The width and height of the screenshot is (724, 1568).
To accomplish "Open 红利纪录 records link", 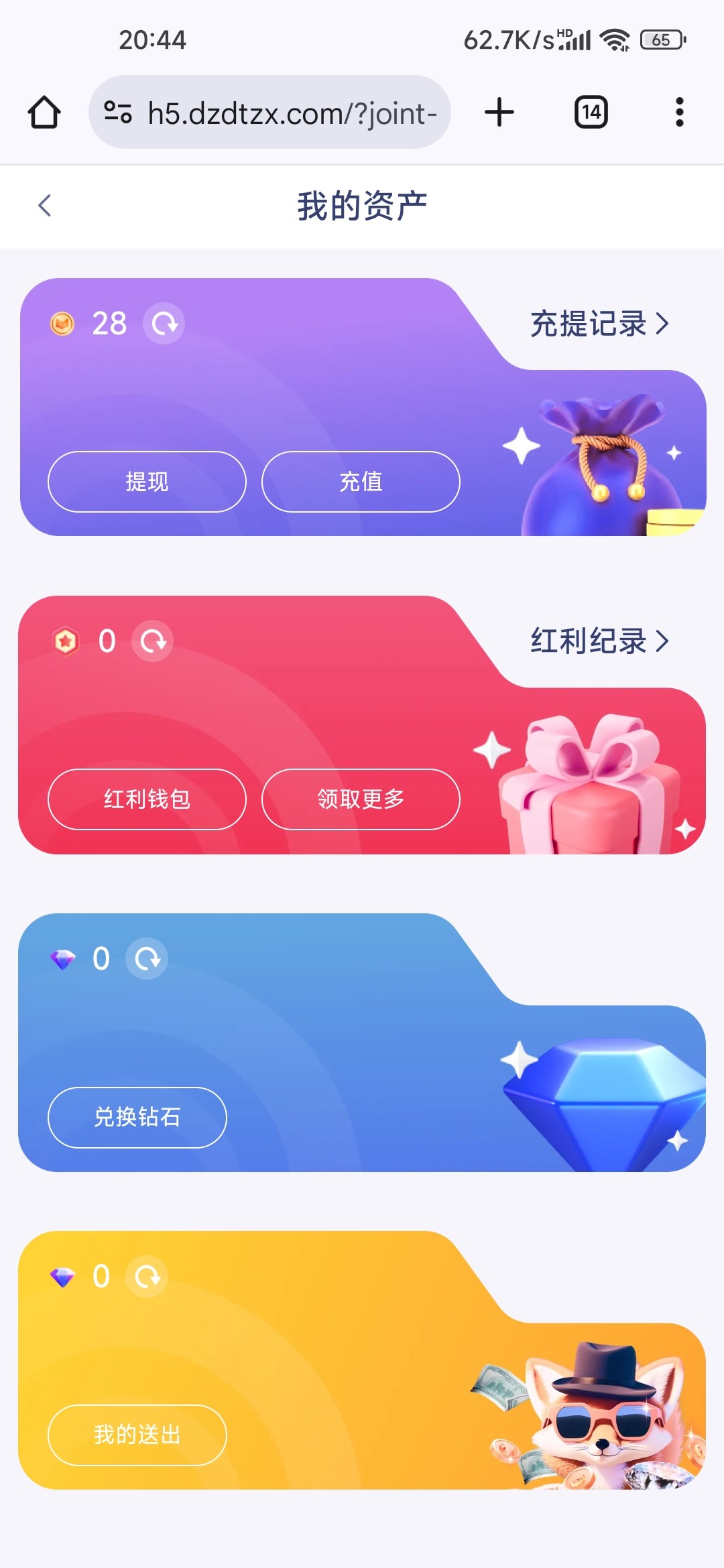I will pyautogui.click(x=599, y=641).
